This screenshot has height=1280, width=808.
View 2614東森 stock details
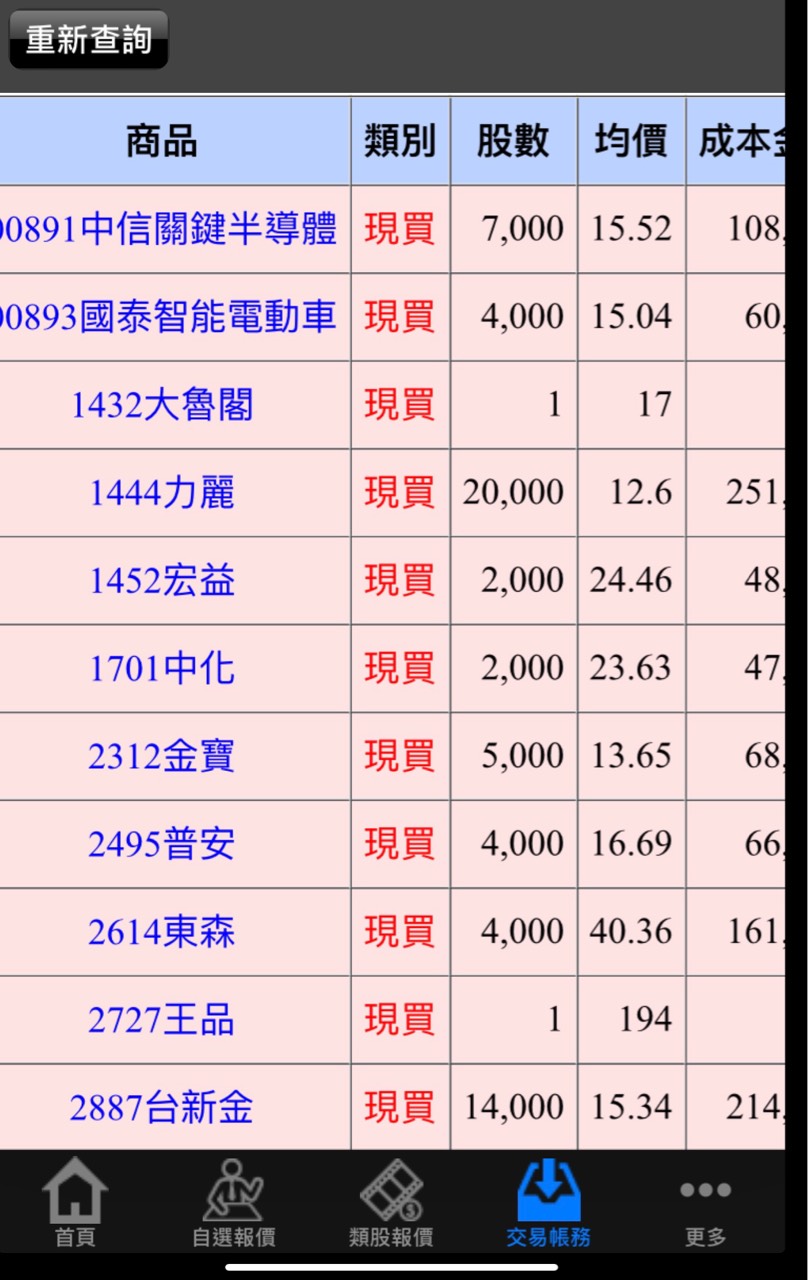click(162, 933)
